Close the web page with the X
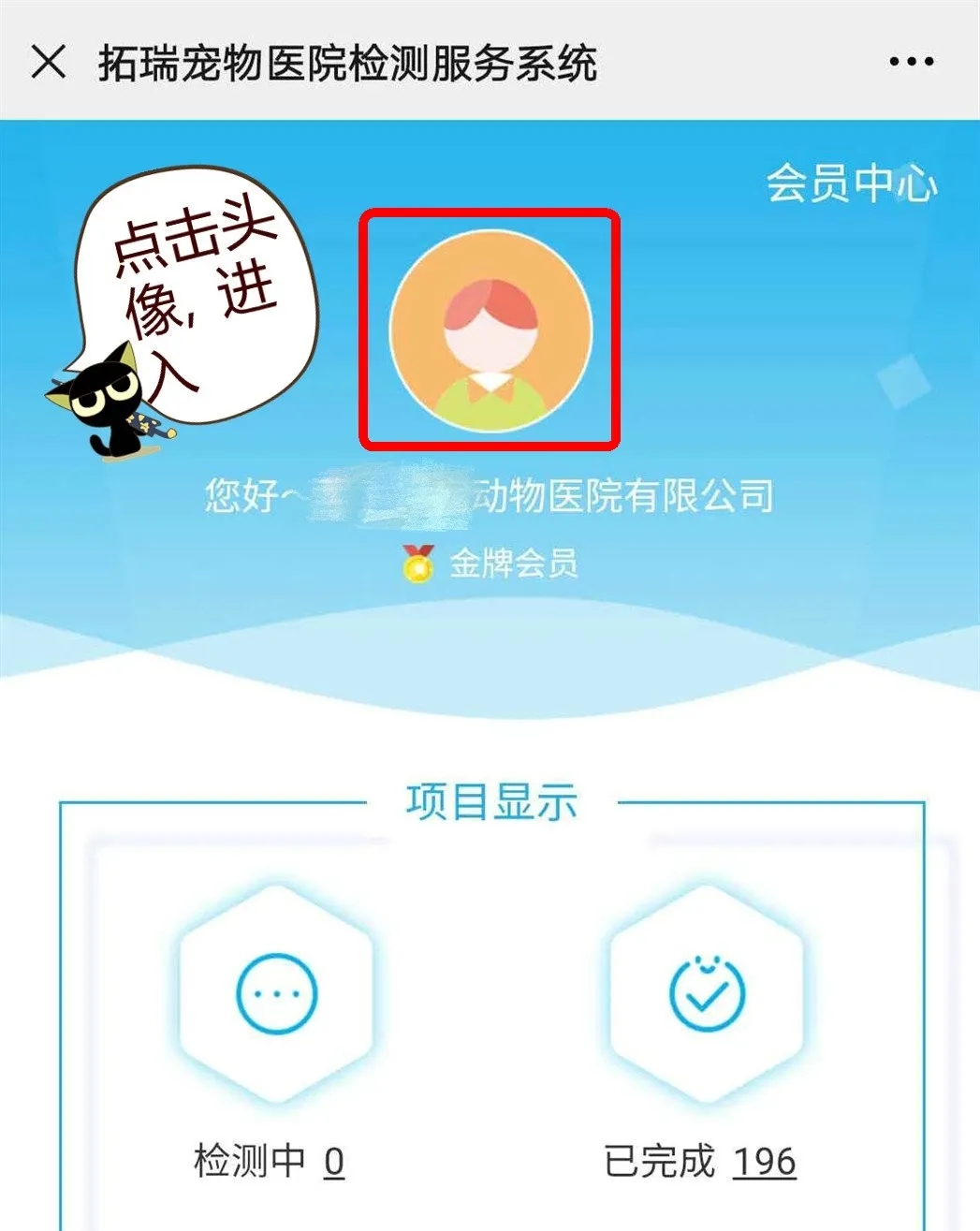The height and width of the screenshot is (1231, 980). 49,62
